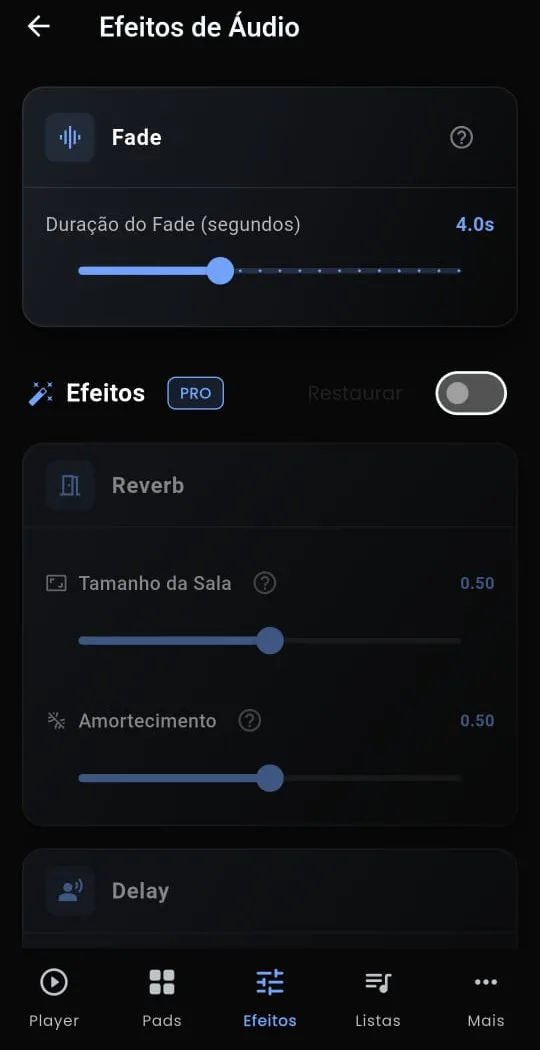
Task: Tap the PRO badge next to Efeitos
Action: pos(195,393)
